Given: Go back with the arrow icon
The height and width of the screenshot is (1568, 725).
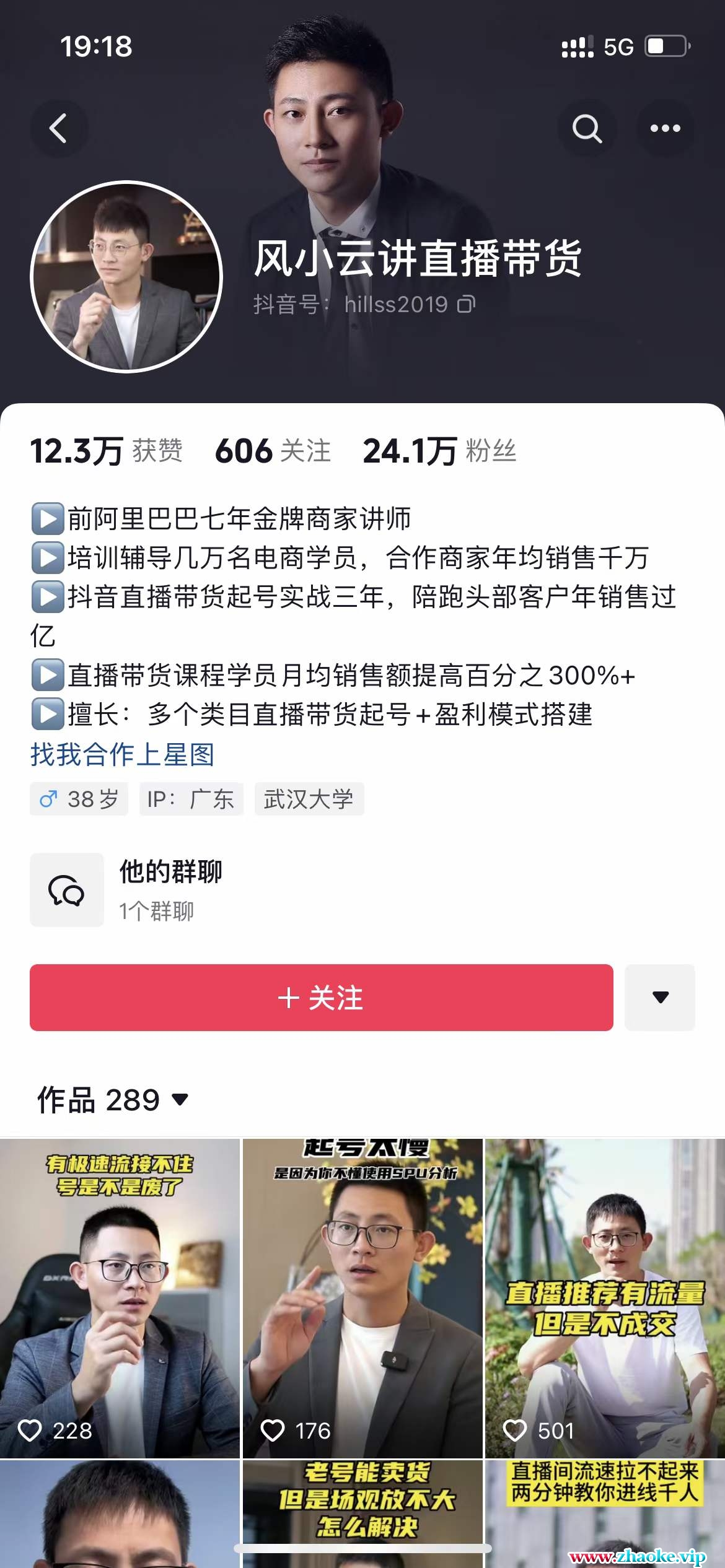Looking at the screenshot, I should click(x=59, y=128).
